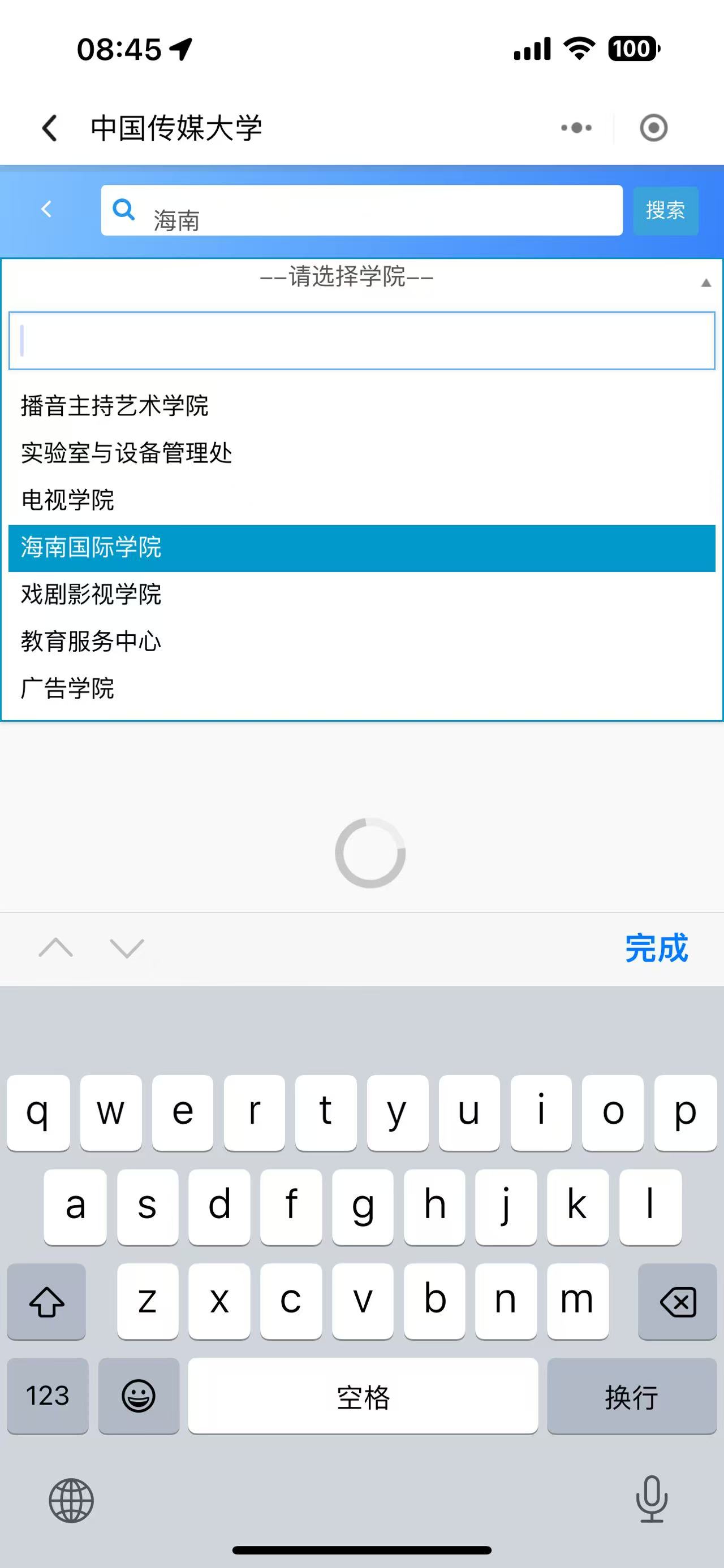Pick 广告学院 from the dropdown
The image size is (724, 1568).
click(67, 688)
